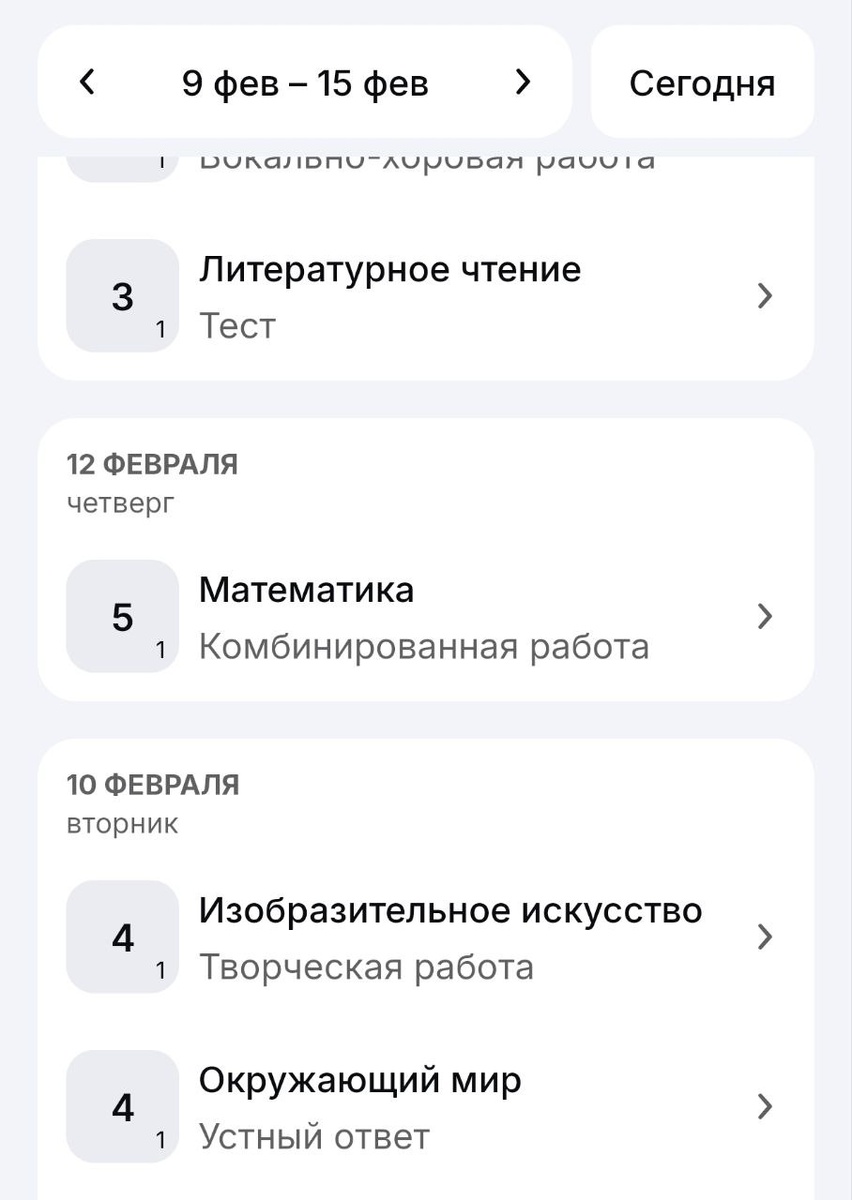Screen dimensions: 852x1200
Task: Click the badge 4 beside Изобразительное искусство
Action: pos(121,937)
